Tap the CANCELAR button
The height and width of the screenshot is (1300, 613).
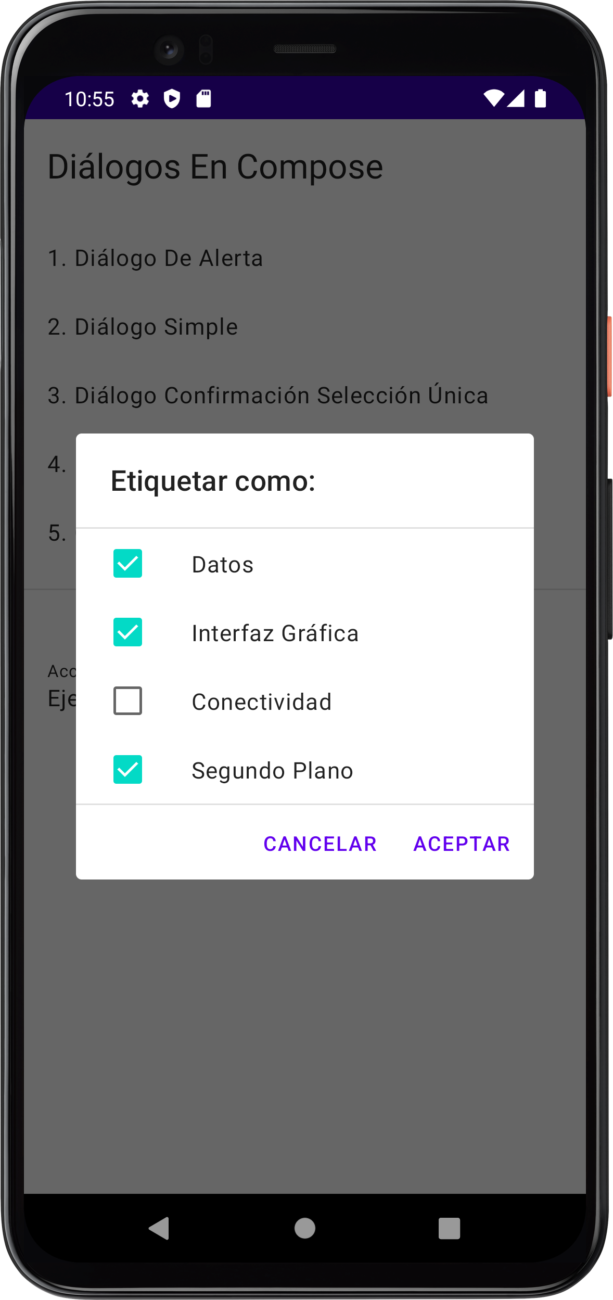(320, 844)
